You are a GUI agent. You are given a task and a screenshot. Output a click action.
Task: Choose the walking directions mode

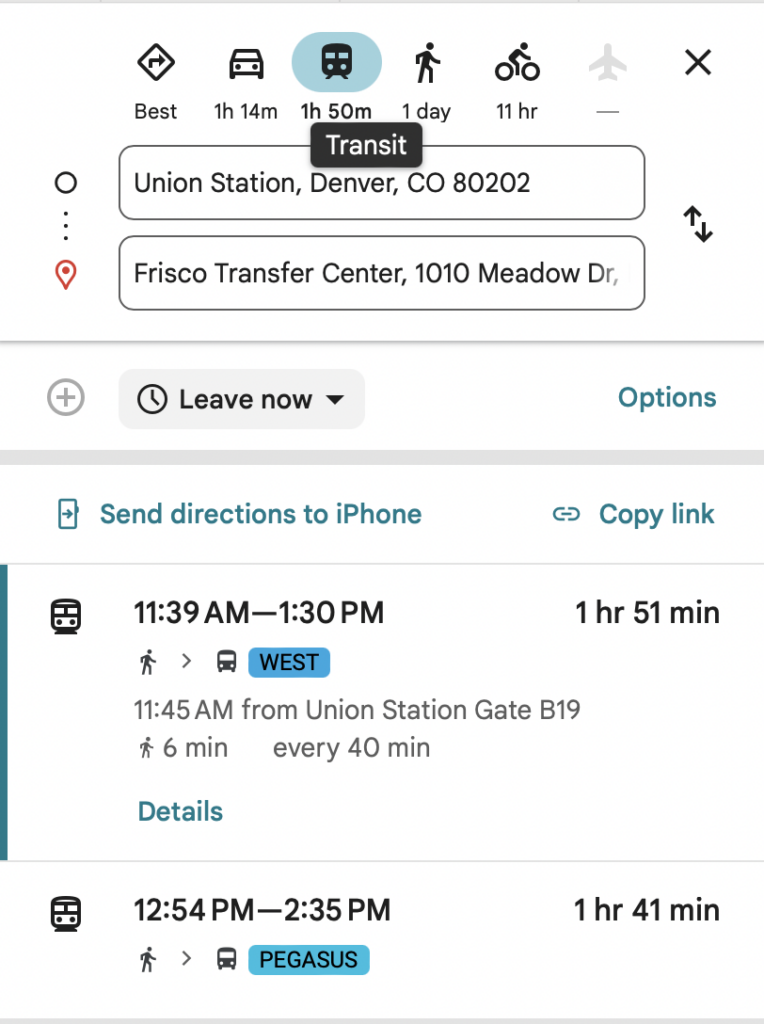pyautogui.click(x=426, y=62)
